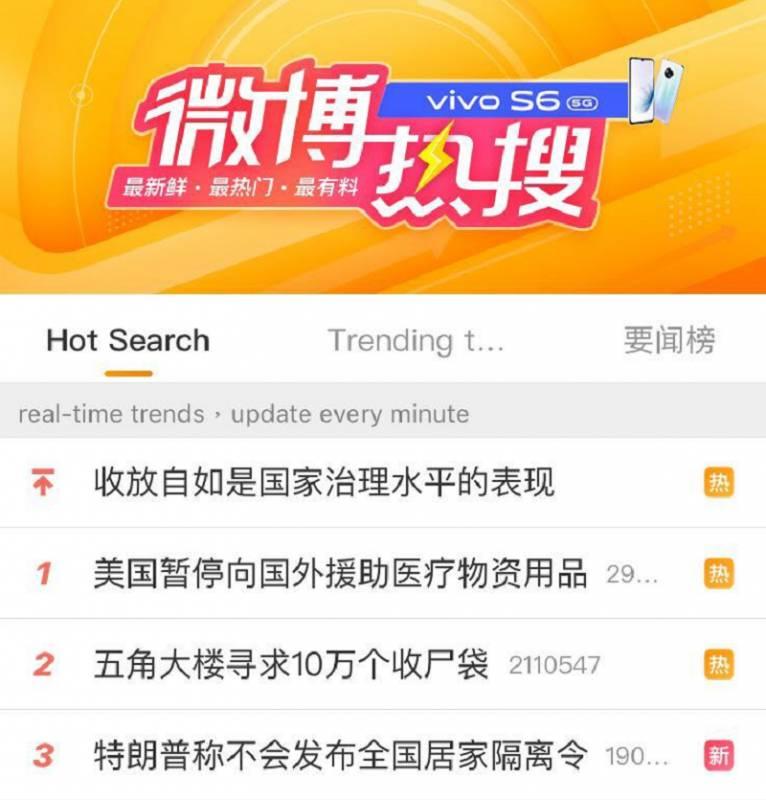Switch to the Hot Search tab
This screenshot has width=766, height=800.
[x=128, y=340]
